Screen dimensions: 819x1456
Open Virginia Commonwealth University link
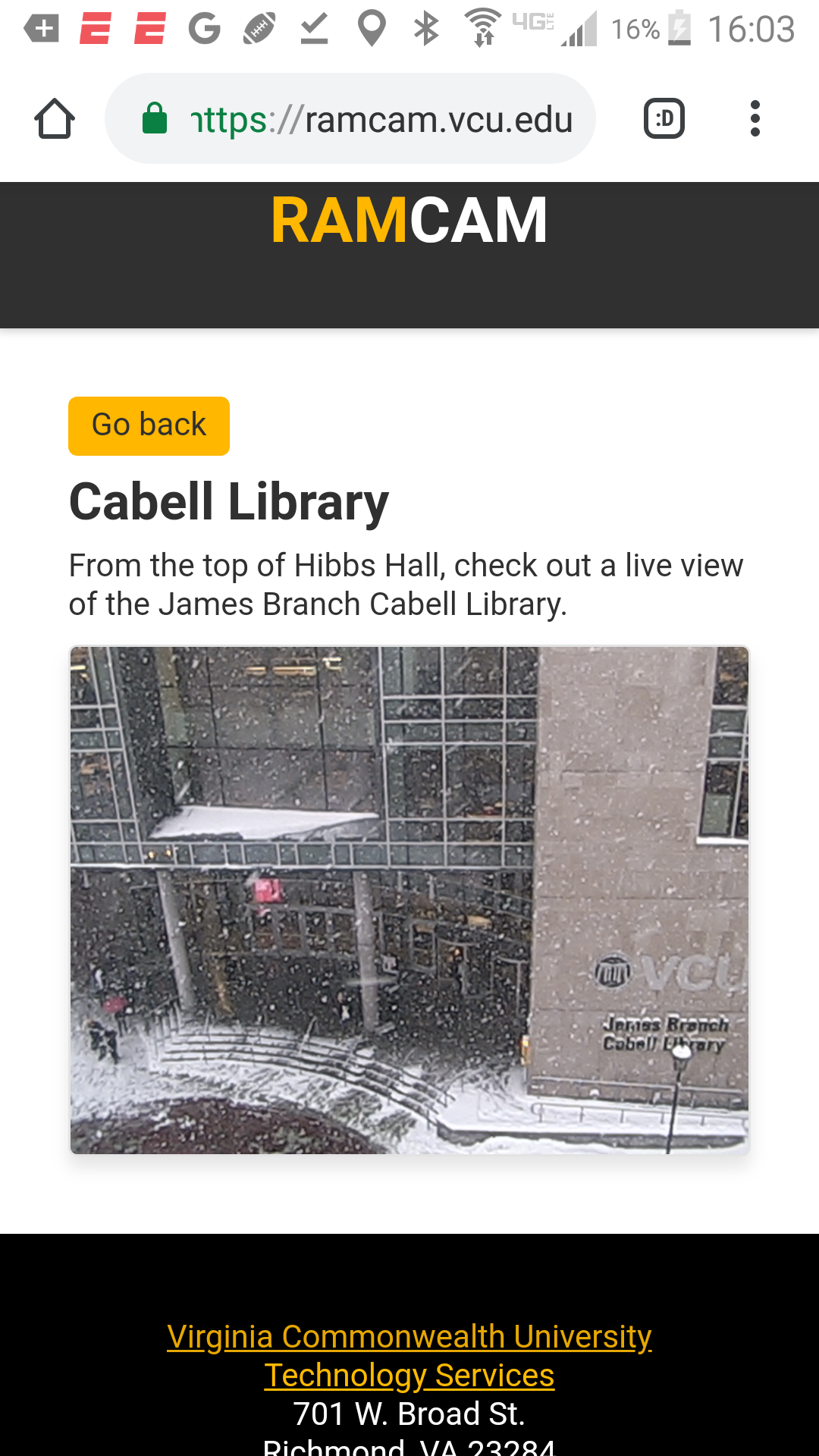[409, 1336]
